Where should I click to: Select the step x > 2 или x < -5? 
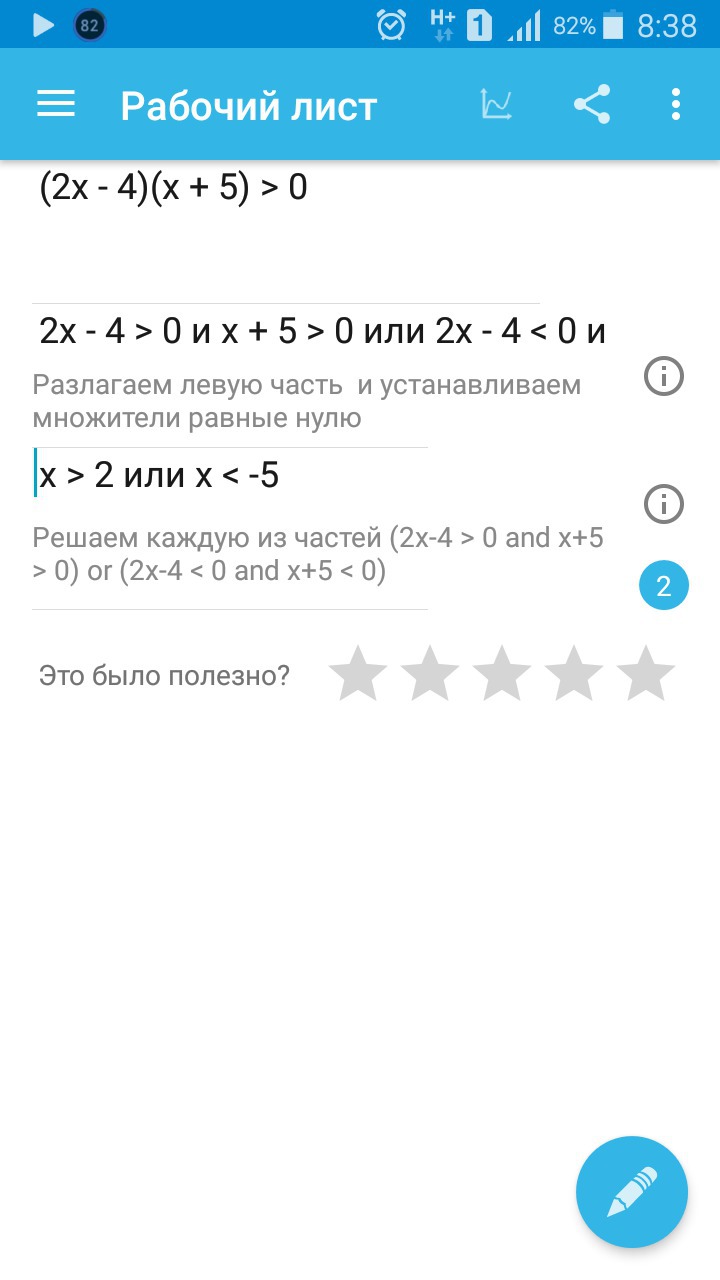(159, 475)
